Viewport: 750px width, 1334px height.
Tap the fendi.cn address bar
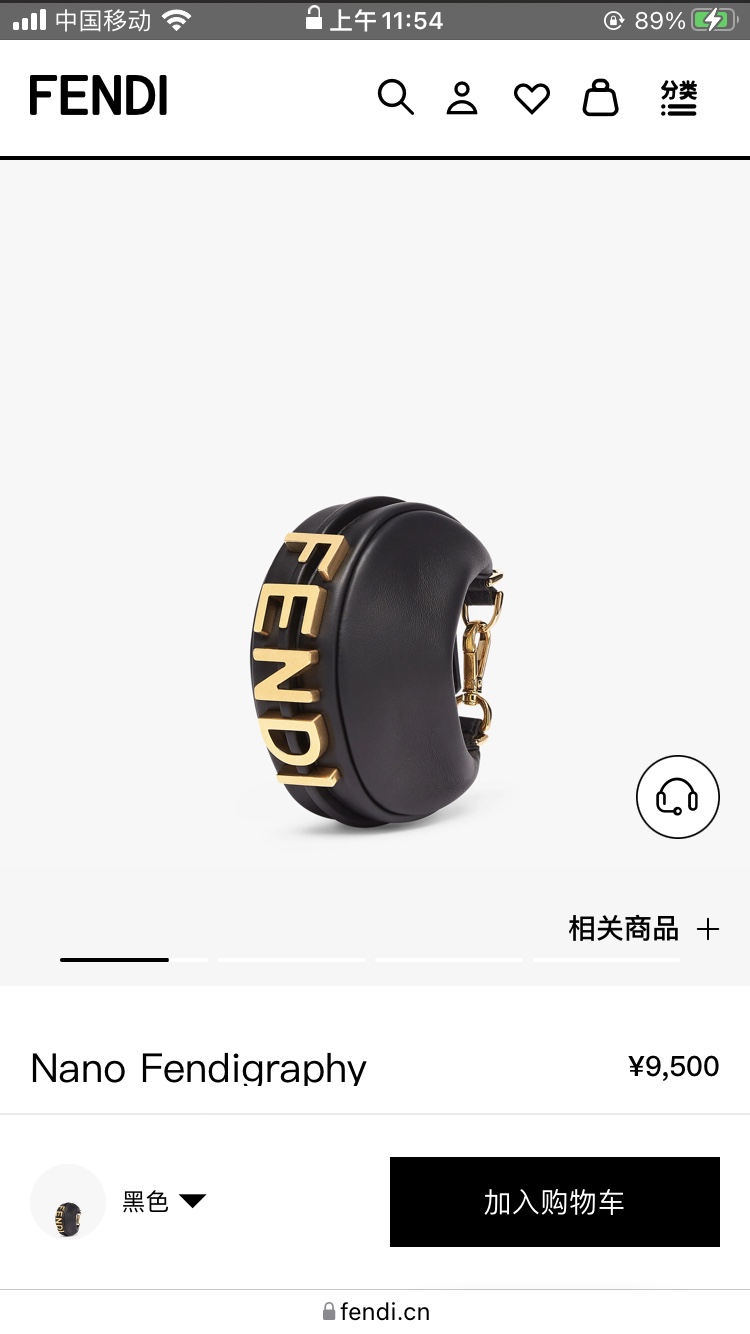click(376, 1311)
